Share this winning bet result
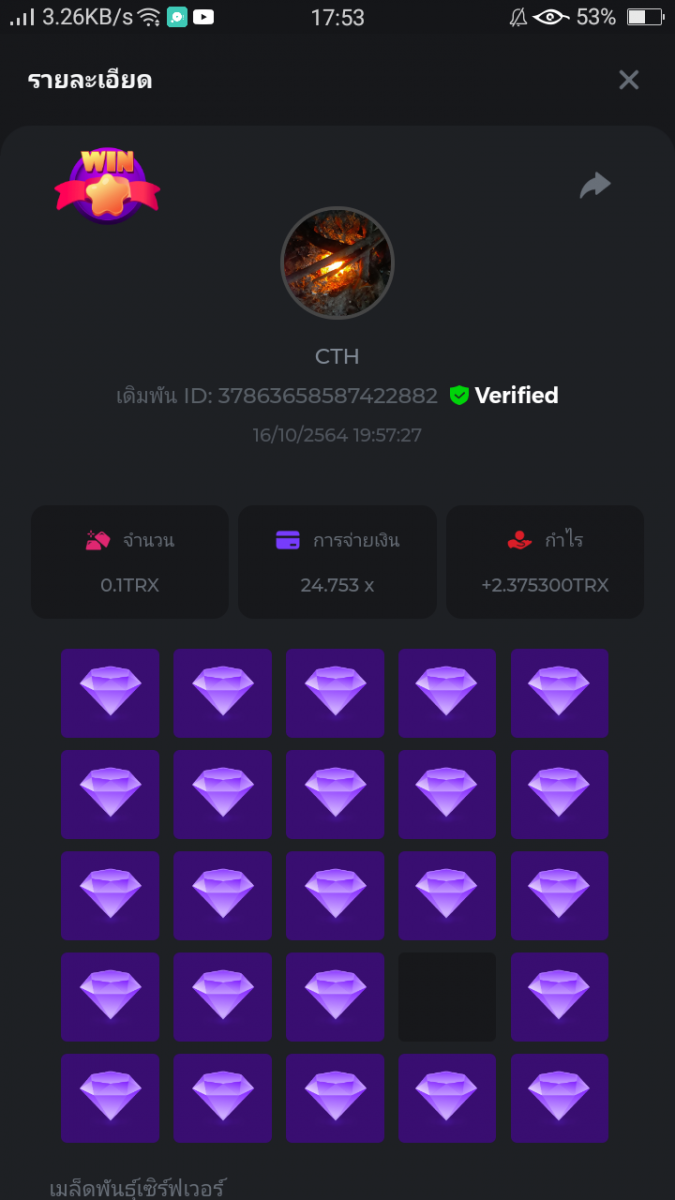This screenshot has width=675, height=1200. (595, 185)
